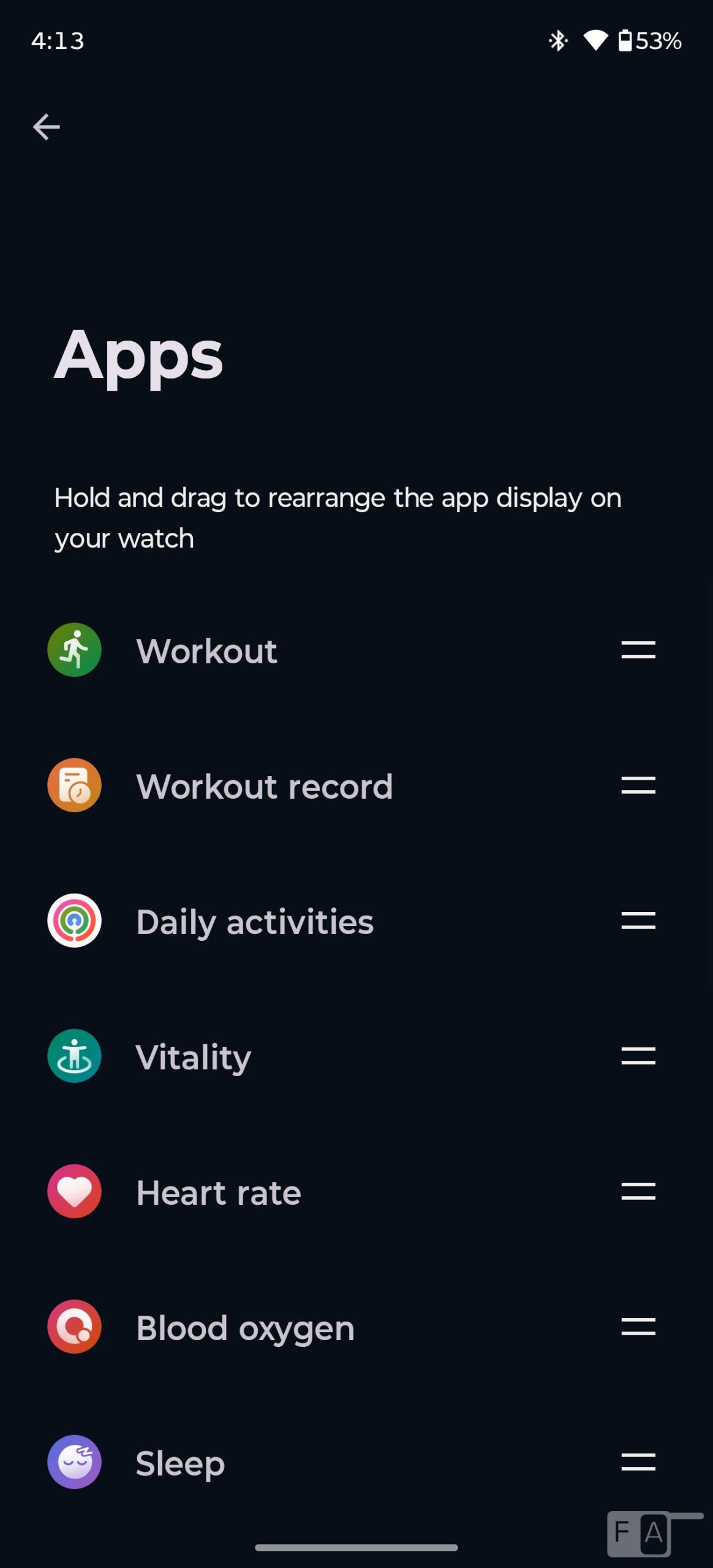Select the Sleep app row
Image resolution: width=713 pixels, height=1568 pixels.
coord(180,1463)
